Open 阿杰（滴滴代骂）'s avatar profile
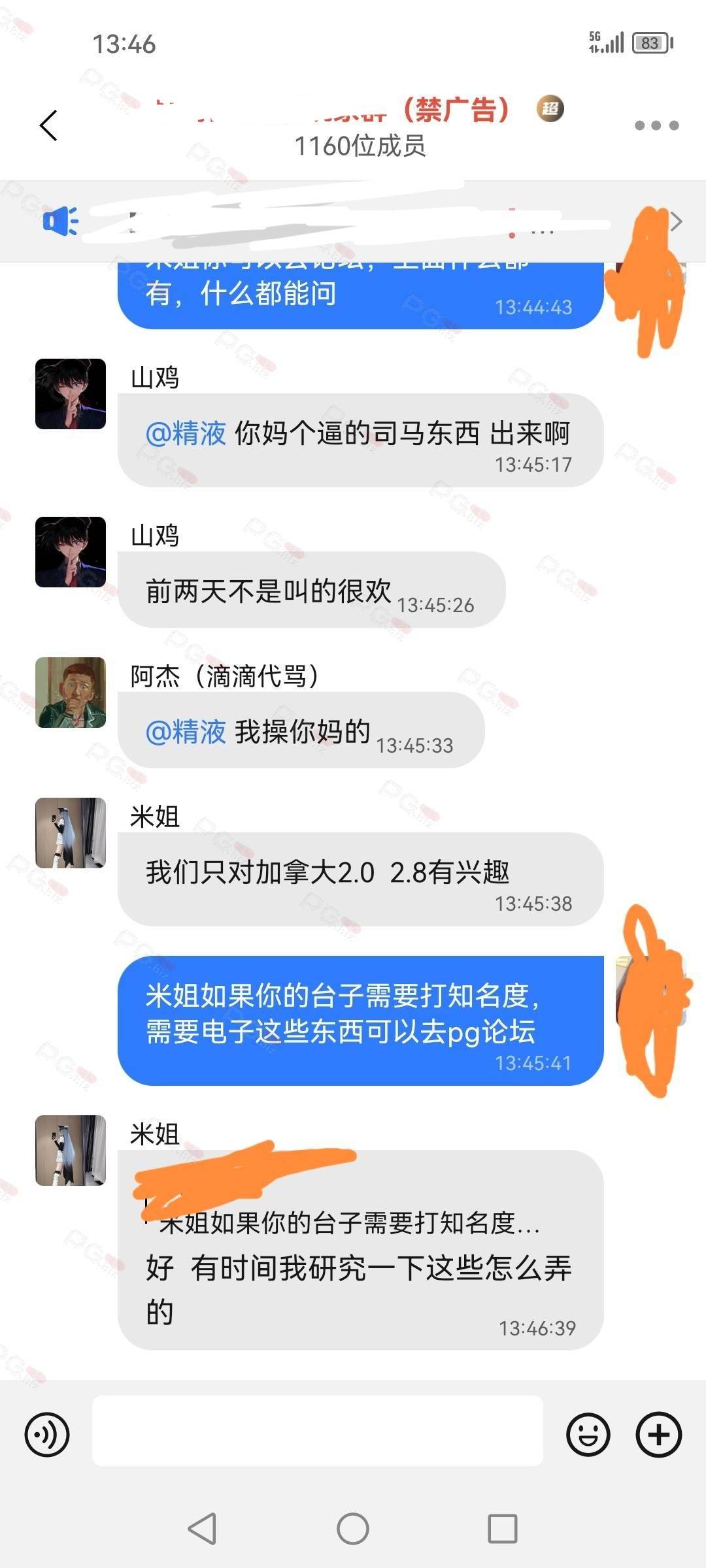This screenshot has width=706, height=1568. click(71, 693)
